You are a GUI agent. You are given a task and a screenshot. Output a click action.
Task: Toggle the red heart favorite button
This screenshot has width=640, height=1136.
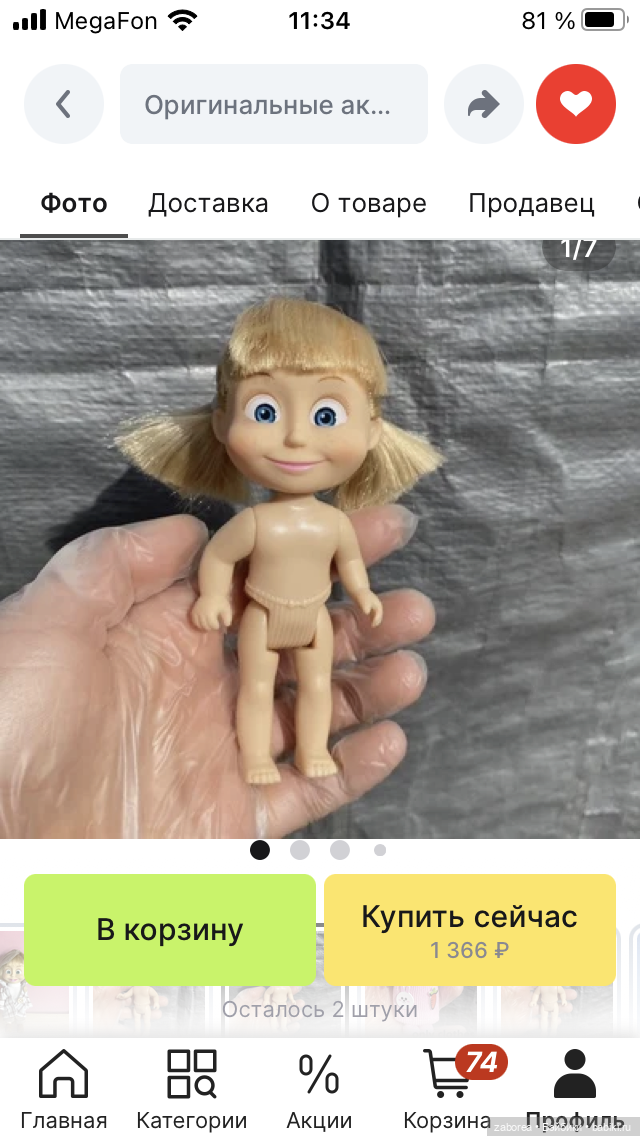point(575,104)
